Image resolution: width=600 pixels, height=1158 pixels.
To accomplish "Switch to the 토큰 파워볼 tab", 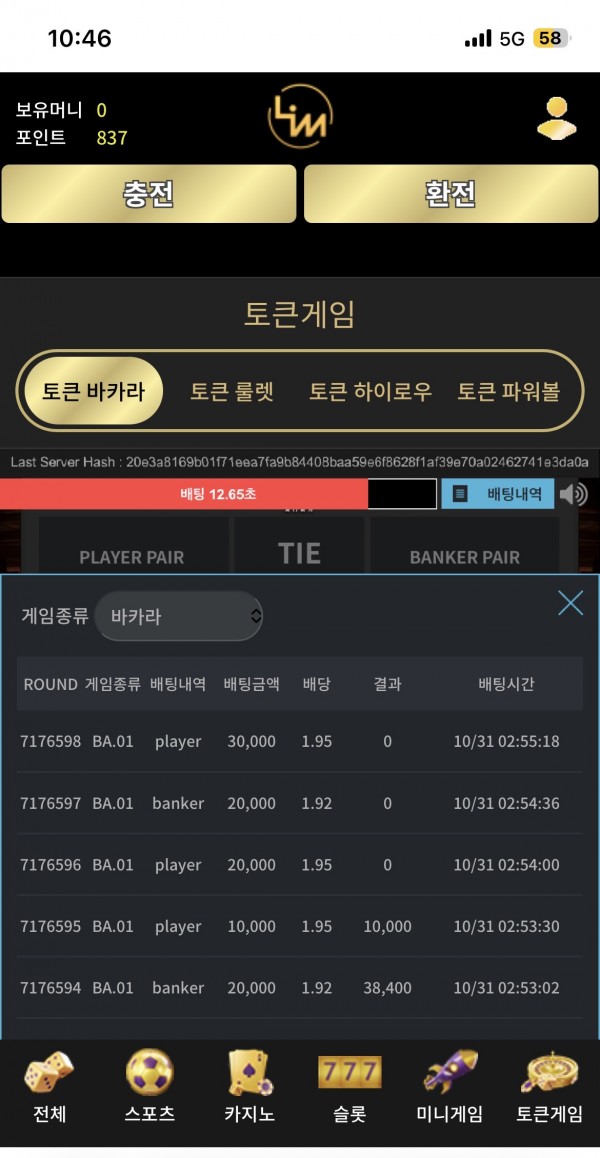I will [x=508, y=391].
